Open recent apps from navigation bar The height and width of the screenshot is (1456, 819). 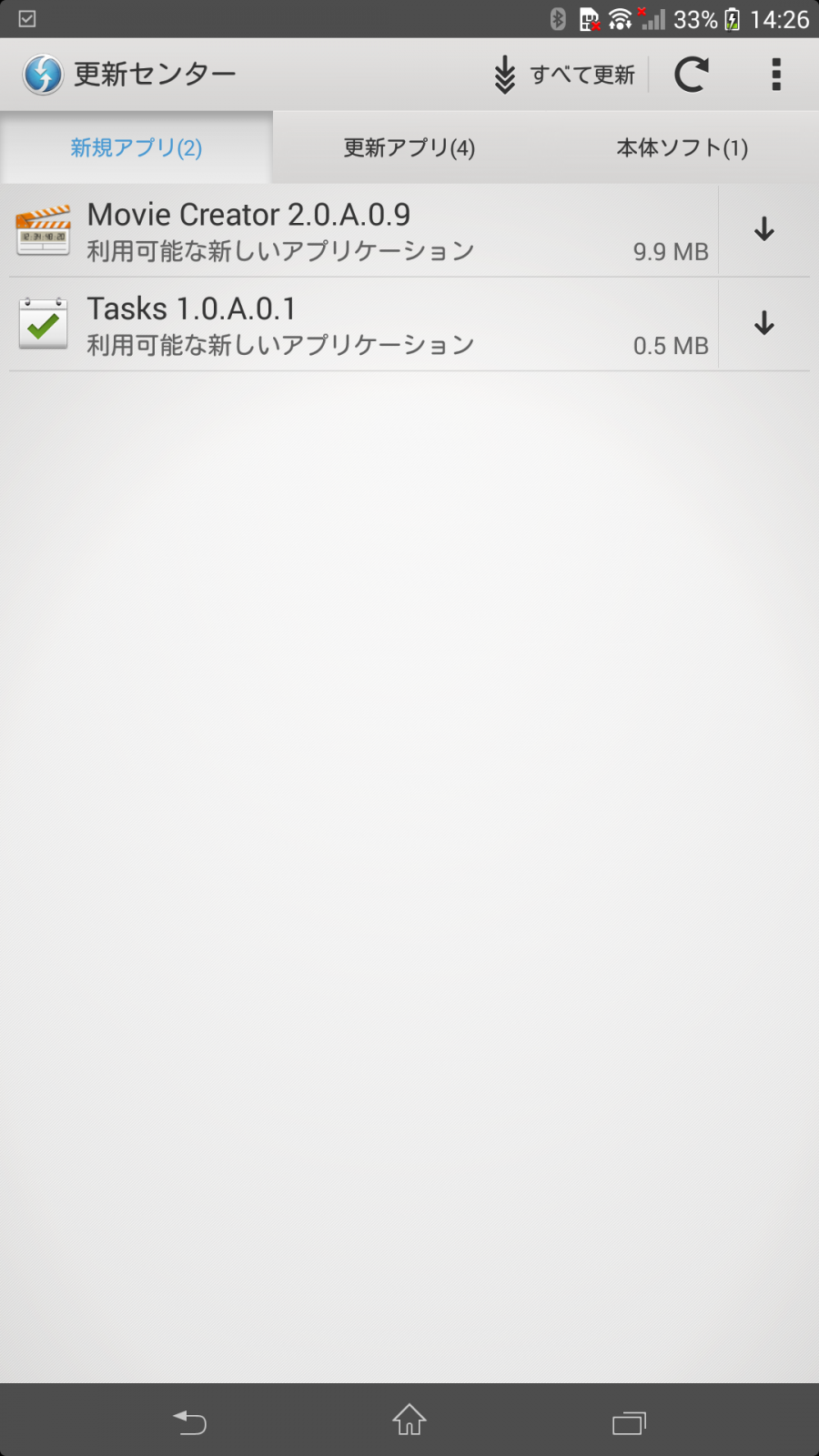click(x=629, y=1421)
